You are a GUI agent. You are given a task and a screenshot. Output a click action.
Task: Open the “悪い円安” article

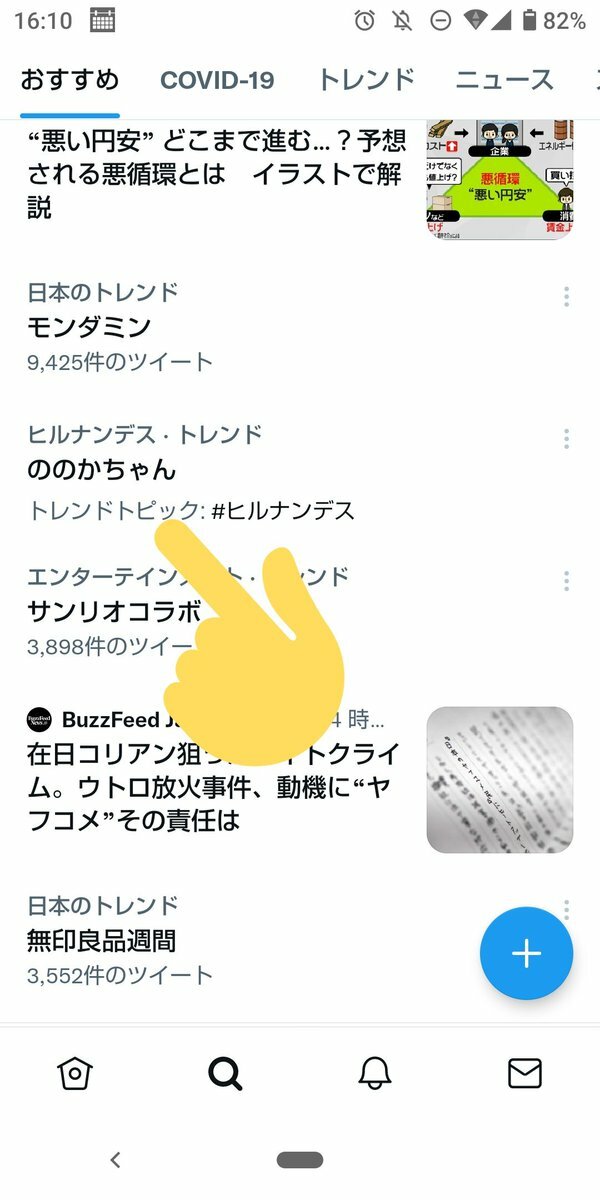pyautogui.click(x=215, y=176)
